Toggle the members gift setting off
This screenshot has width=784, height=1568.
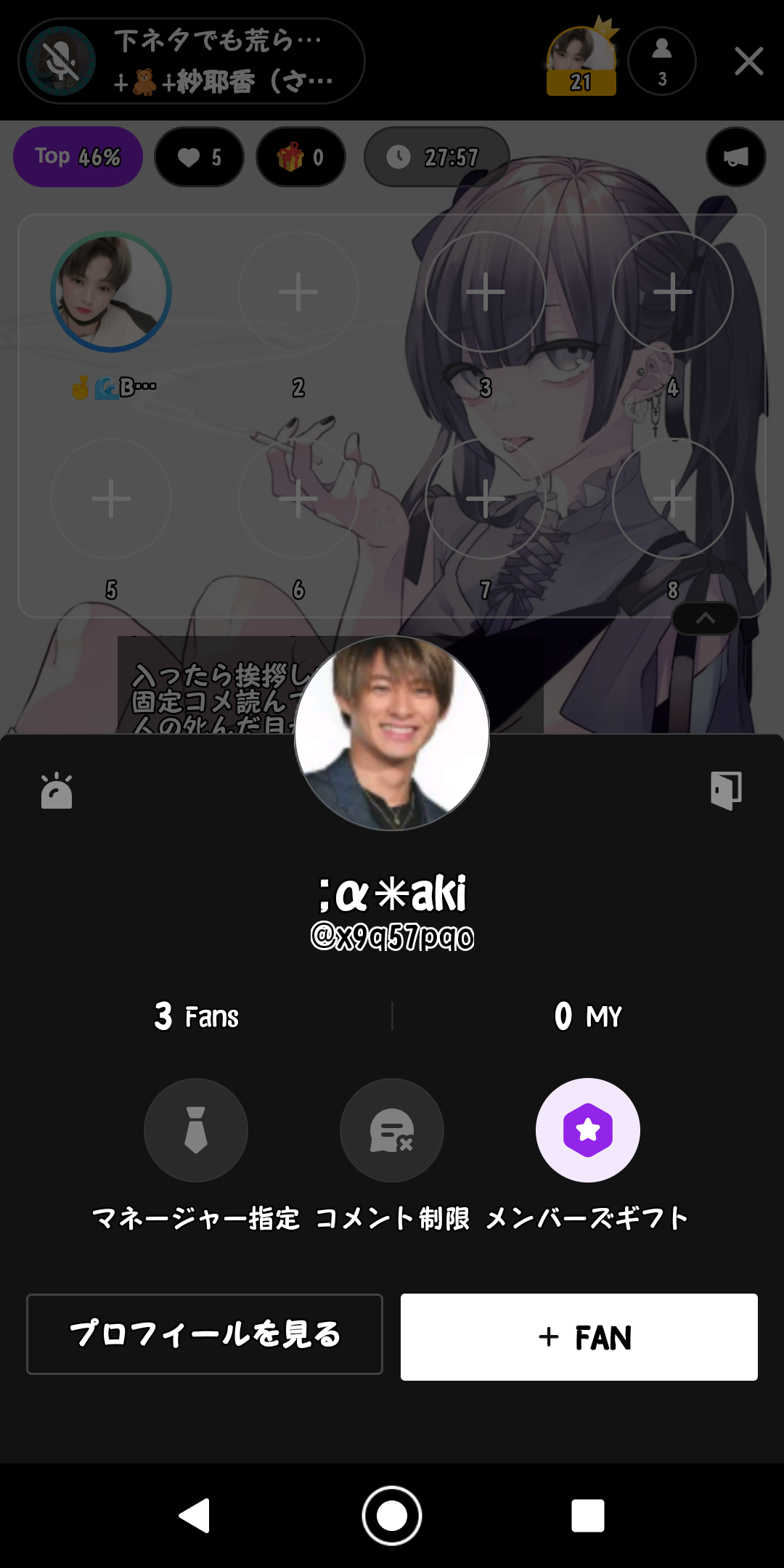[587, 1130]
